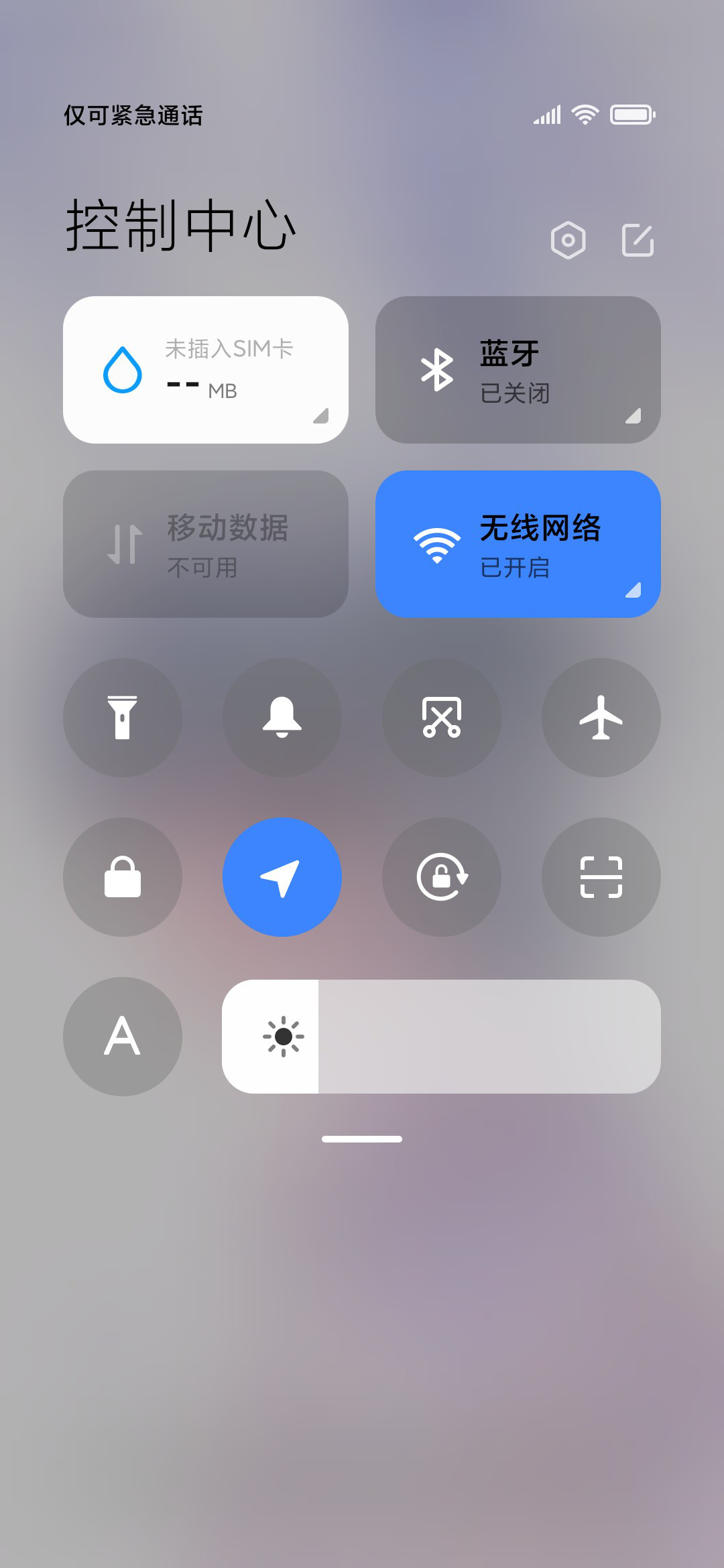Toggle the bell sound mode

tap(282, 718)
